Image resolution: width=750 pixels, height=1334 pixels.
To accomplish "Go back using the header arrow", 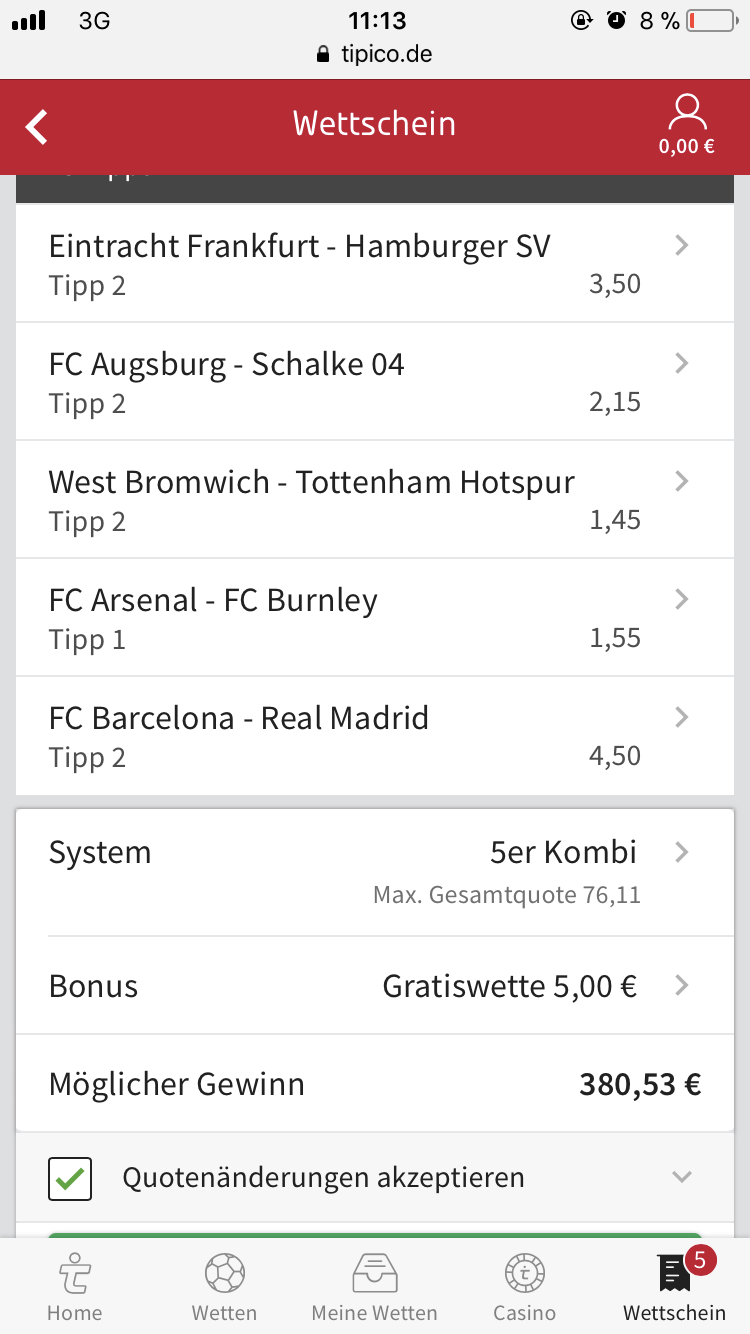I will click(37, 127).
